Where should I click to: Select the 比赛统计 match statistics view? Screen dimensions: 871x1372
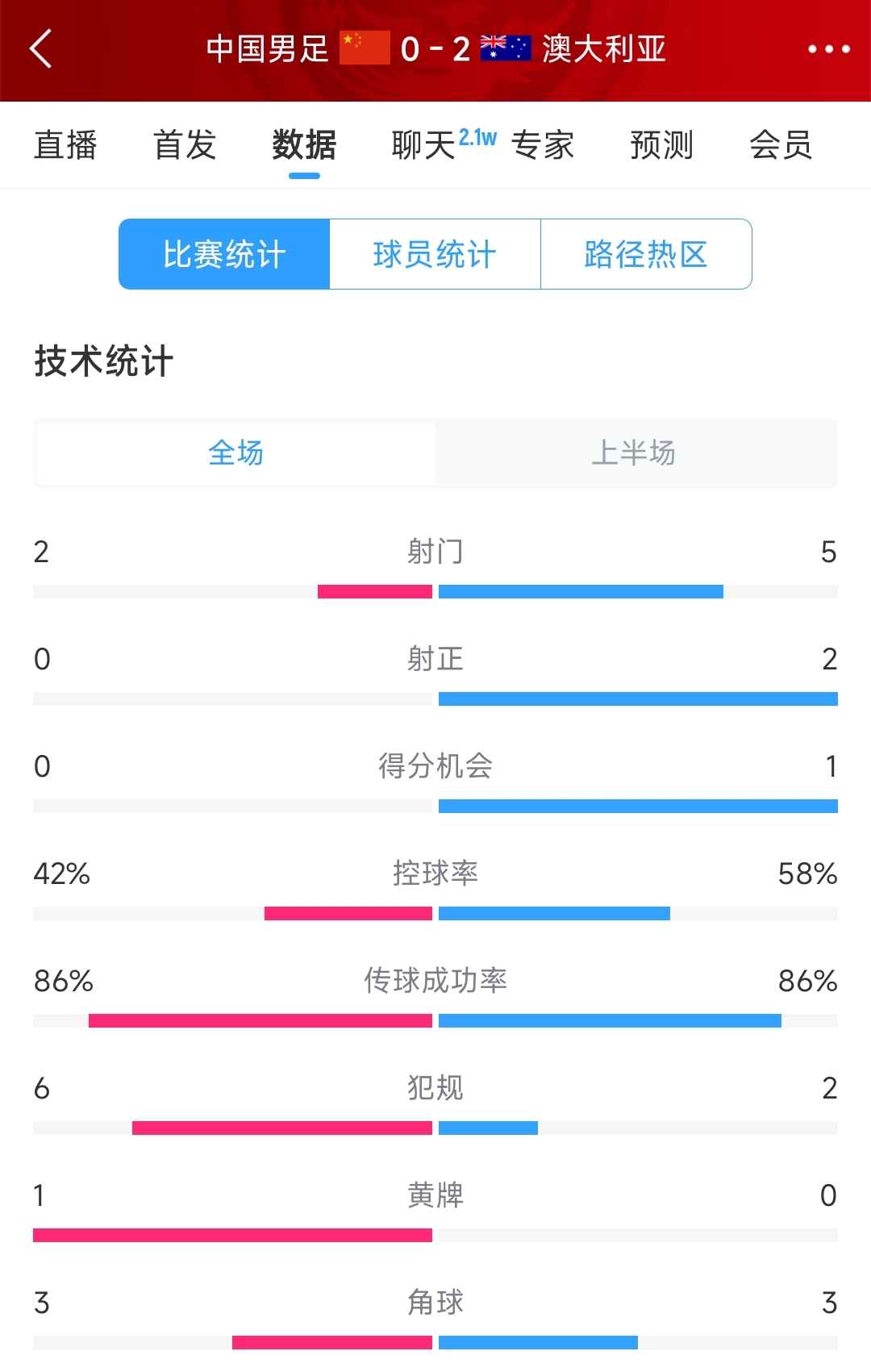[x=223, y=253]
